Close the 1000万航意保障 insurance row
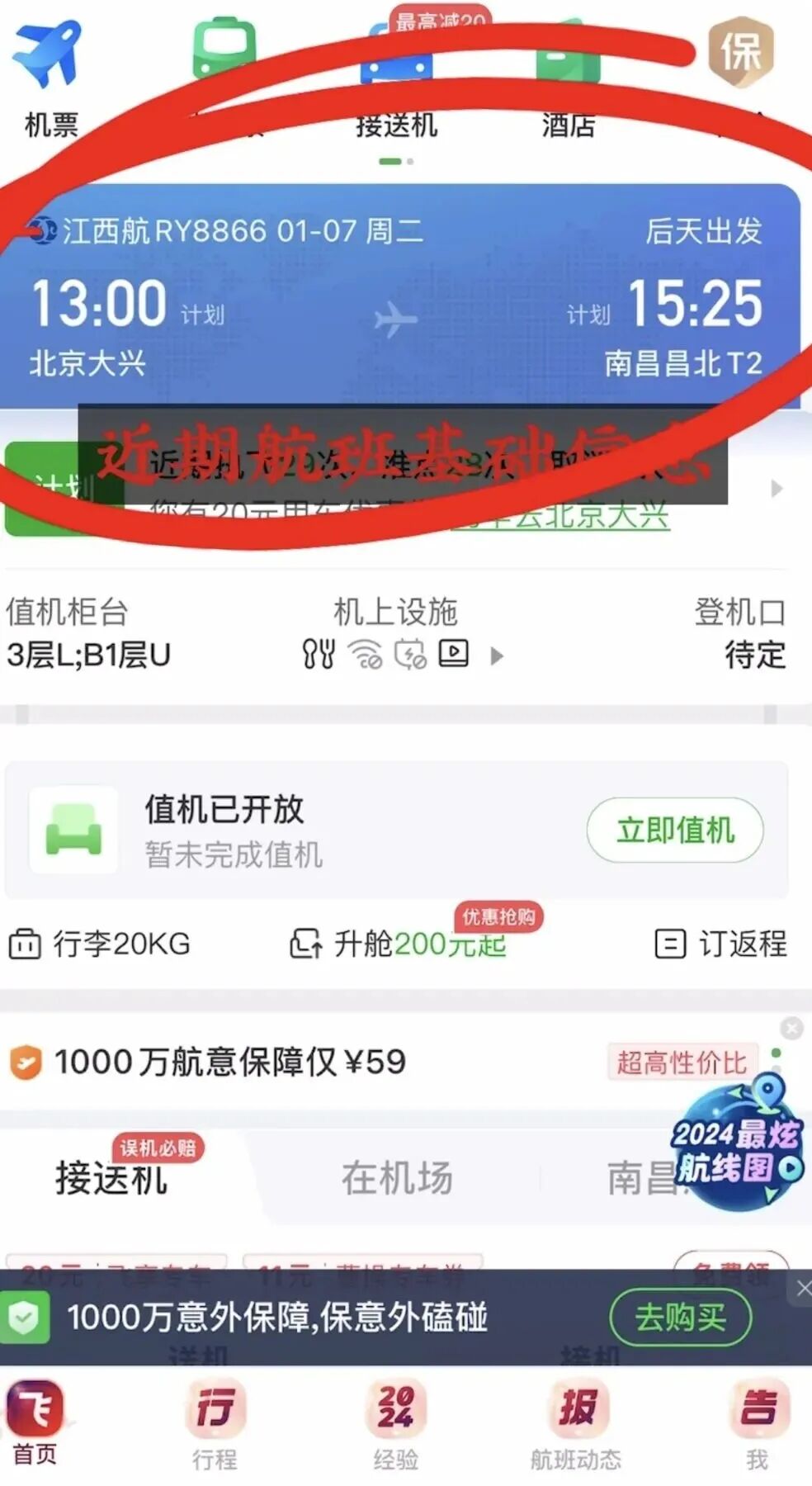812x1486 pixels. point(791,1028)
